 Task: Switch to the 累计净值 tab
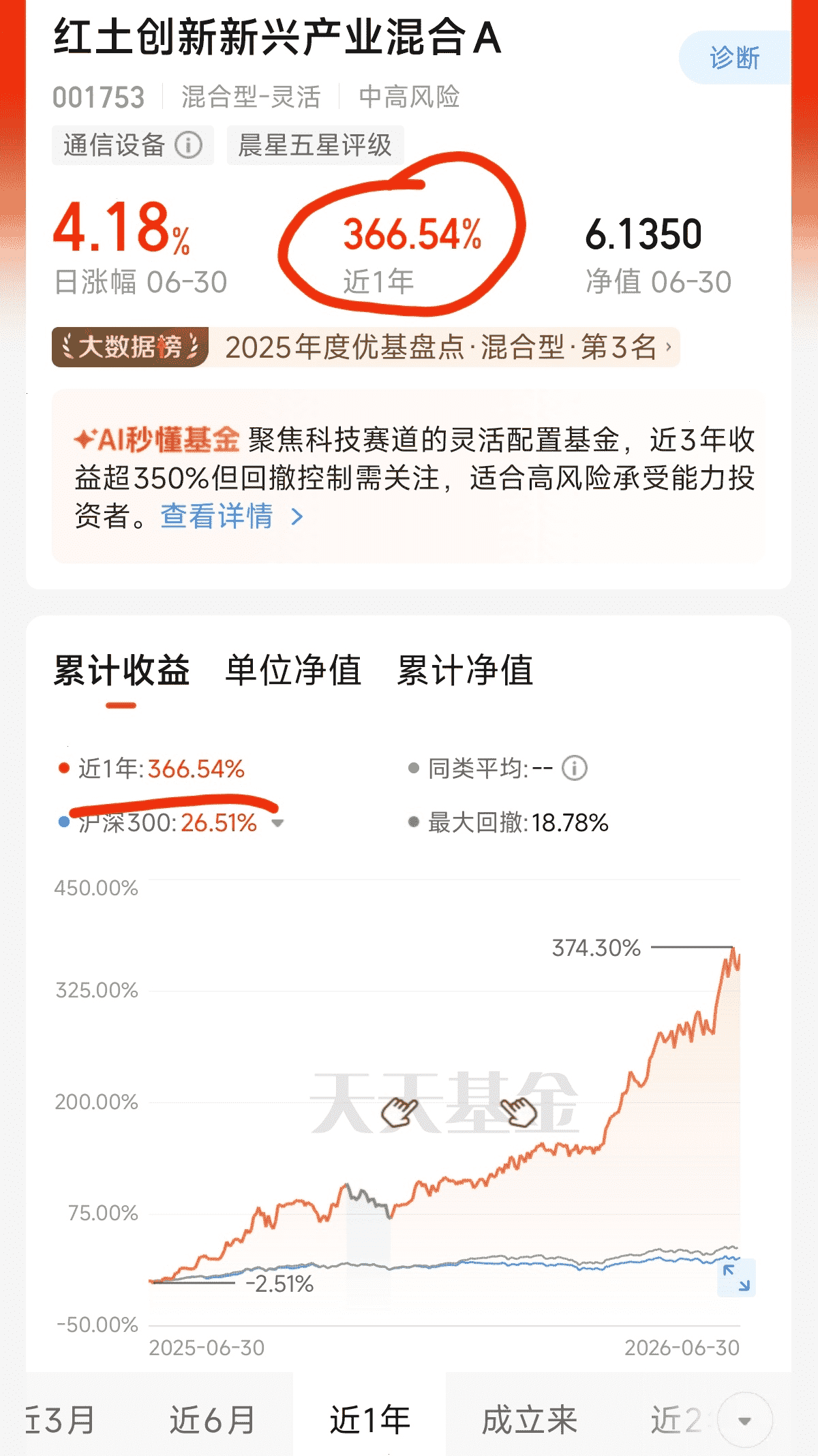click(465, 670)
